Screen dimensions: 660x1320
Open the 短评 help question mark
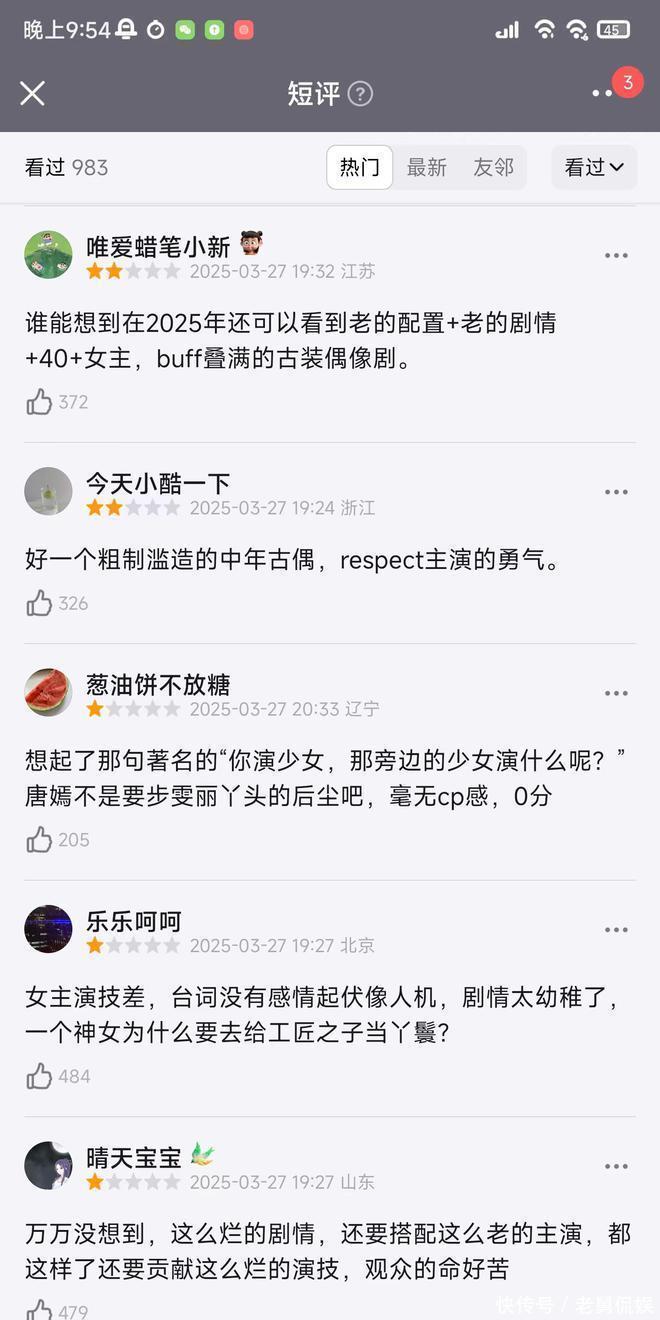(x=360, y=94)
